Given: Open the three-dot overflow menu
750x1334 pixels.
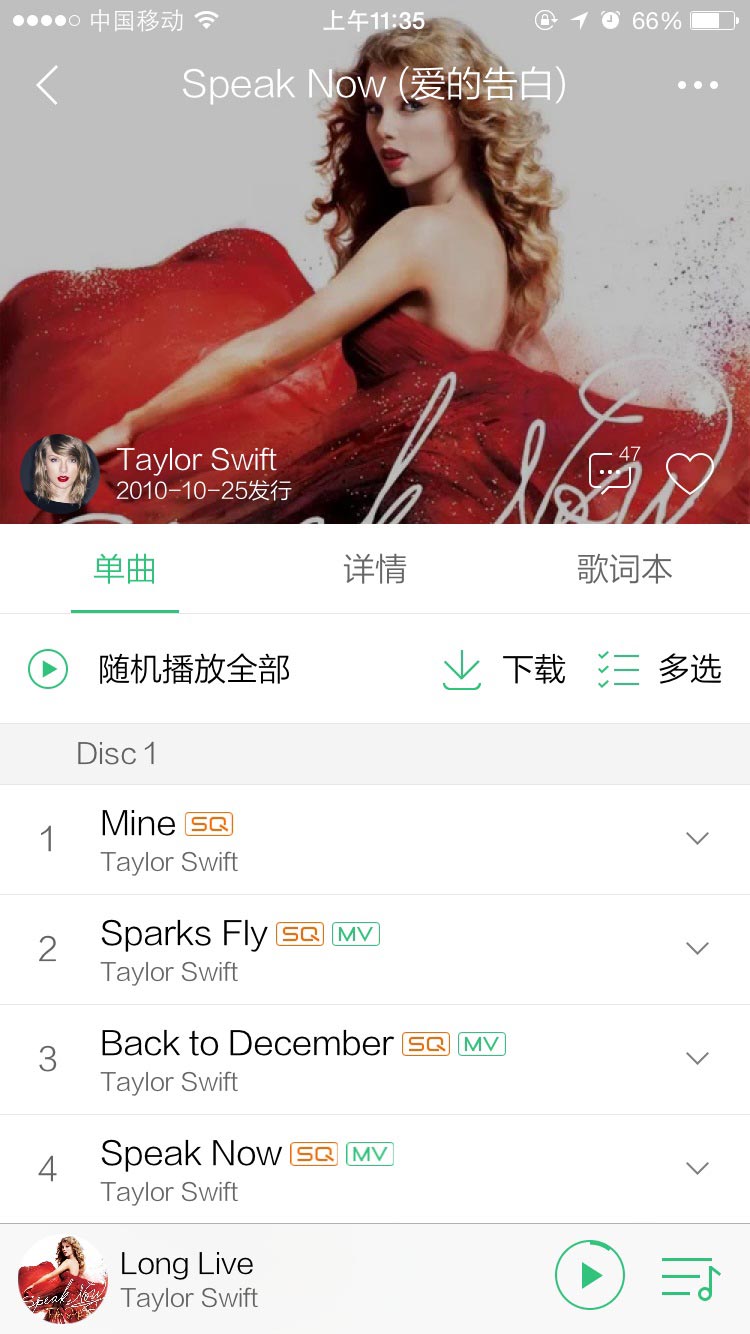Looking at the screenshot, I should (698, 85).
